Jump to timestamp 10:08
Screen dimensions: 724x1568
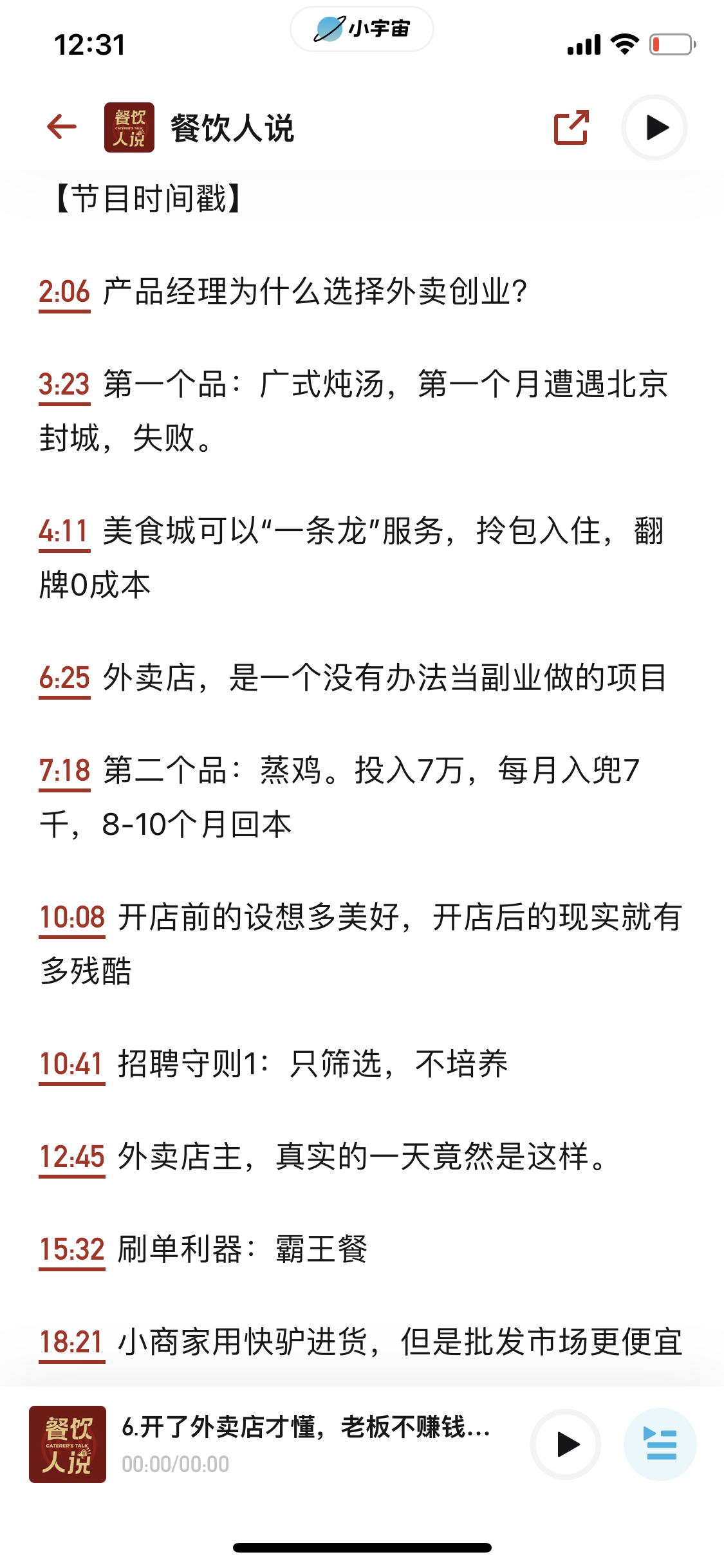(x=72, y=918)
